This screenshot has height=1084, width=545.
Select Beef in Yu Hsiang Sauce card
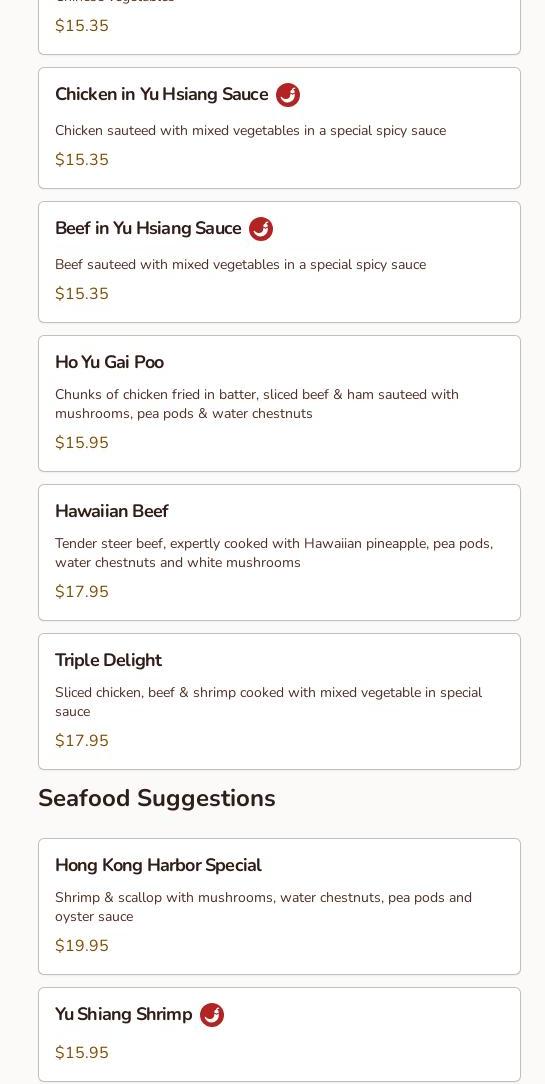[279, 262]
